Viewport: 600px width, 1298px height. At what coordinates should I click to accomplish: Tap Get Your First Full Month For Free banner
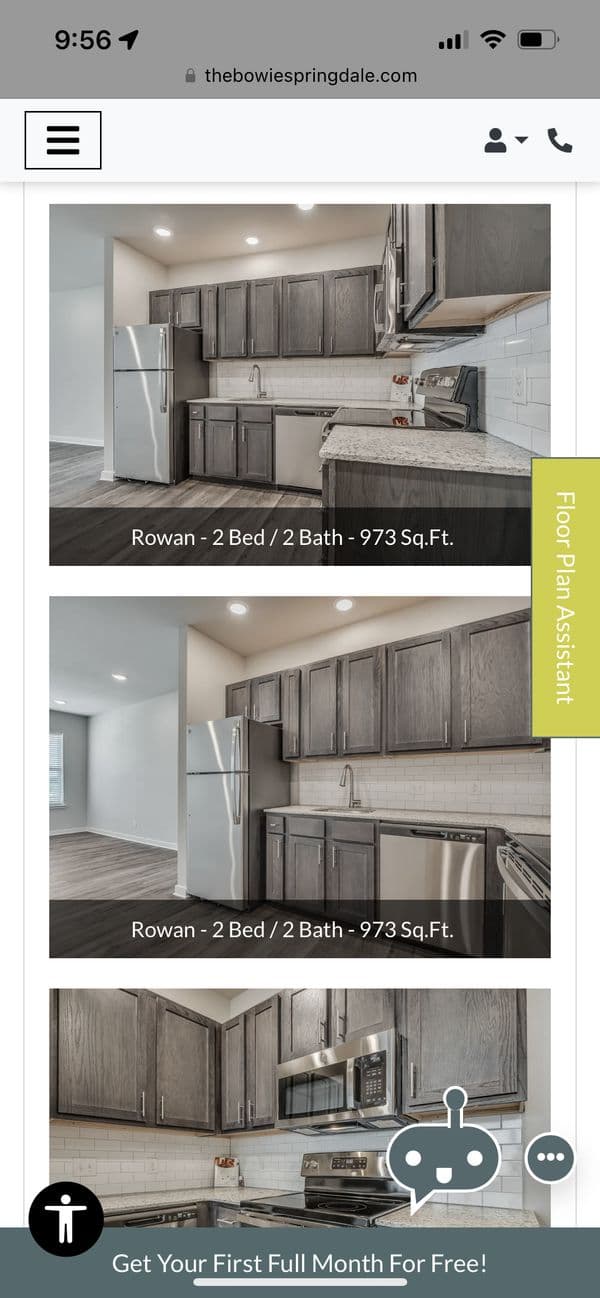[x=299, y=1262]
